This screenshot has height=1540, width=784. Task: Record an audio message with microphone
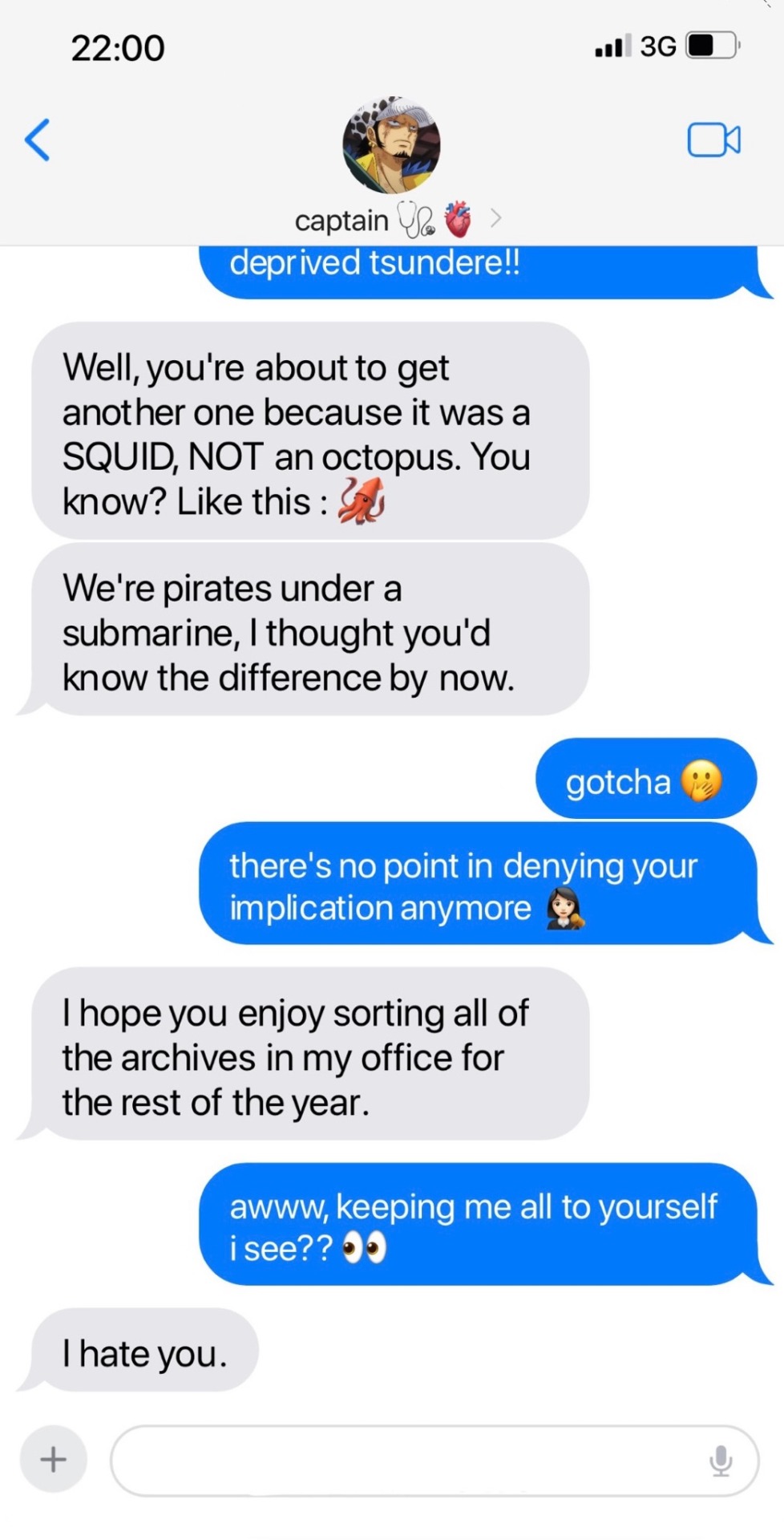point(721,1461)
